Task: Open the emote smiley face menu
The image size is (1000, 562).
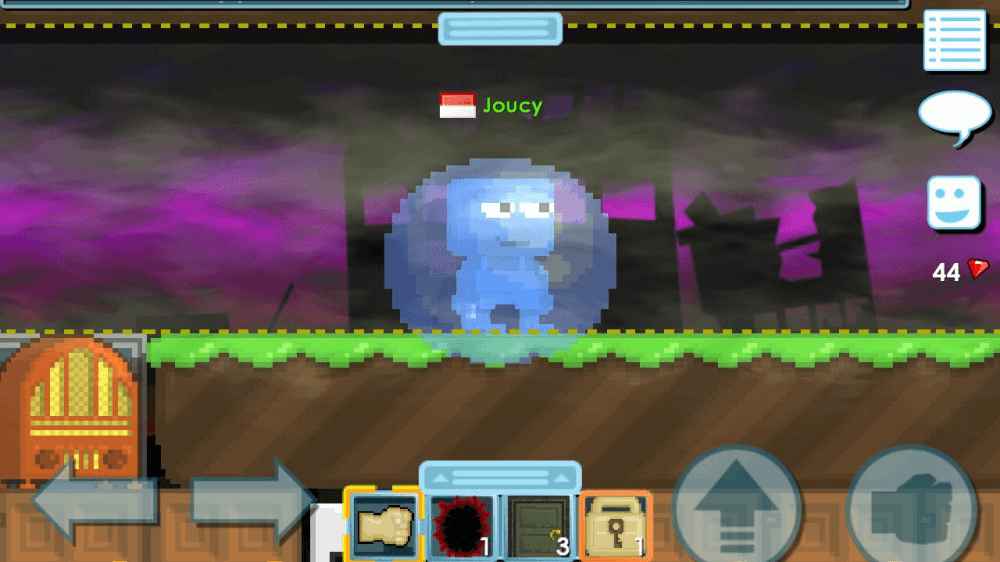Action: point(954,202)
